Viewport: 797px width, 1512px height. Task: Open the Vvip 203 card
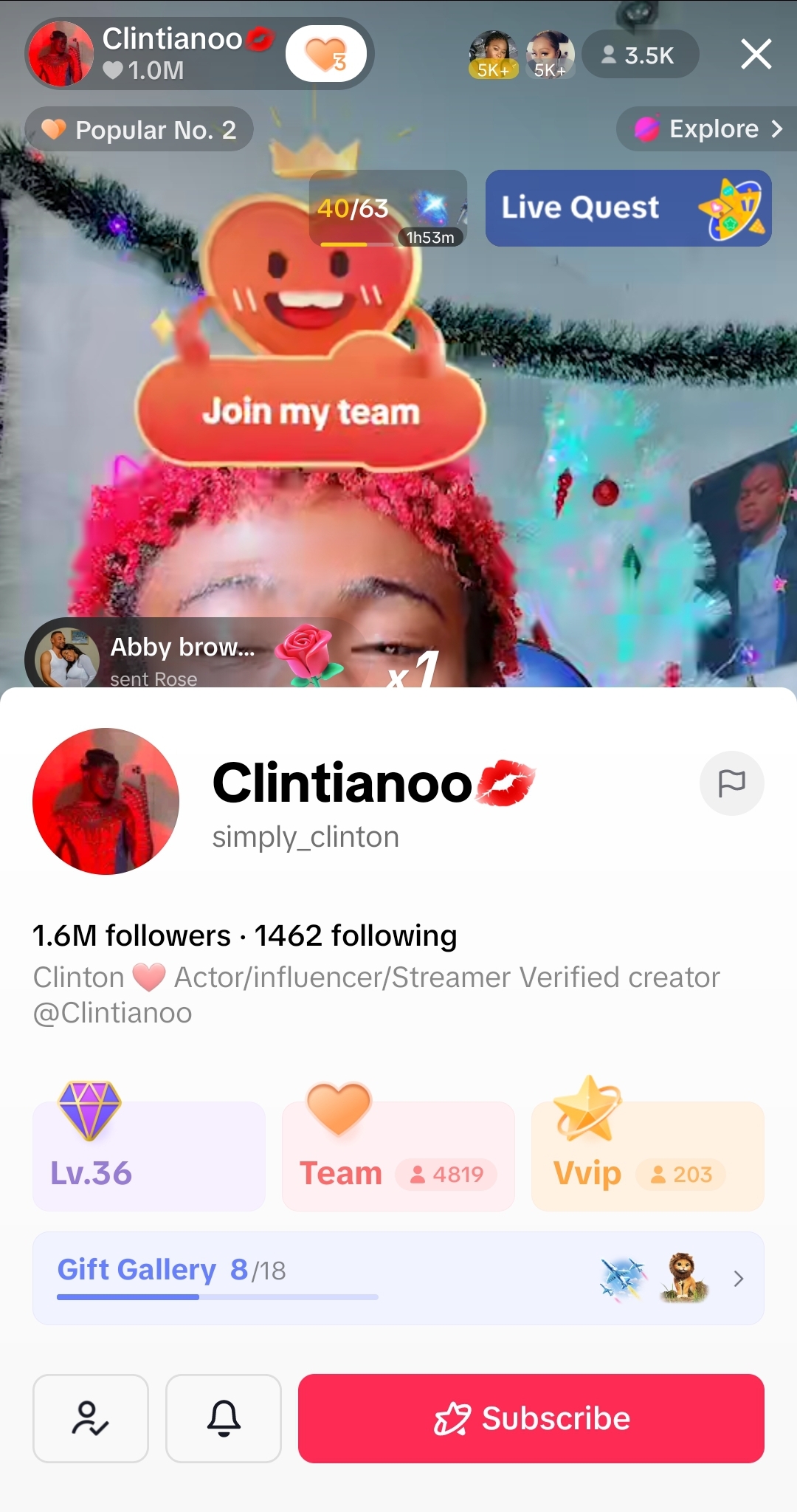[647, 1156]
